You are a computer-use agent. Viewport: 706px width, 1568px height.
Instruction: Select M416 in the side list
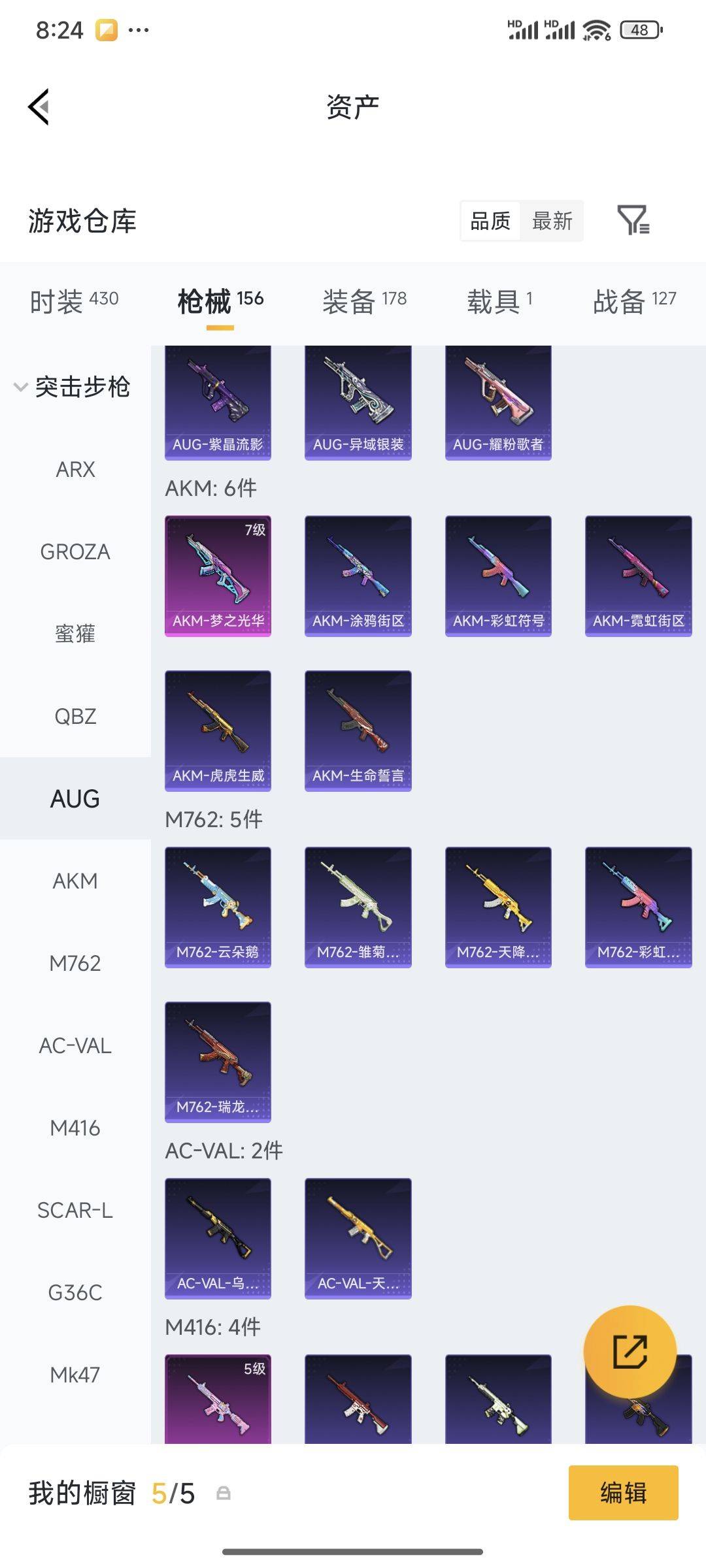click(75, 1128)
